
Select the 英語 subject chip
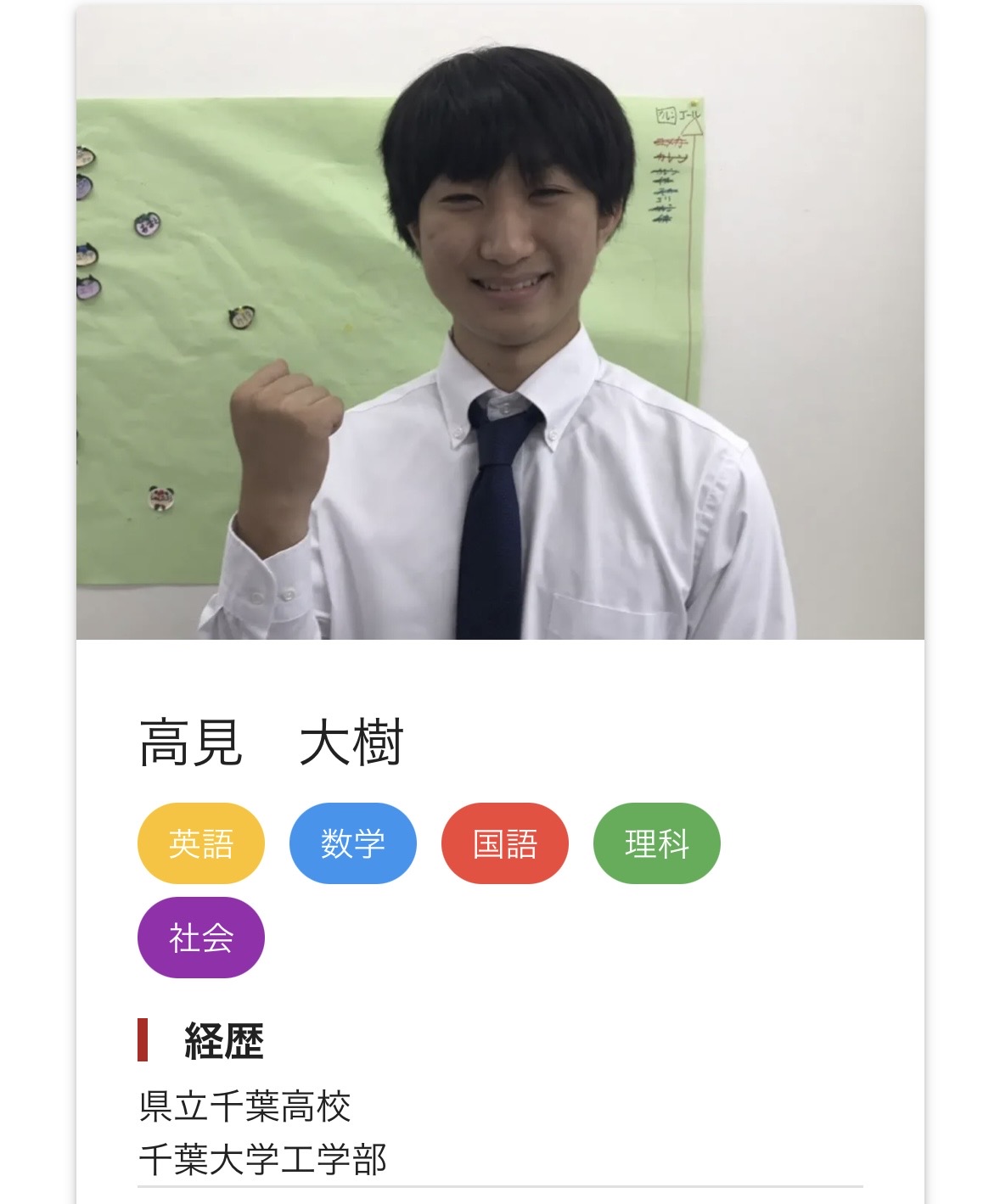coord(201,843)
